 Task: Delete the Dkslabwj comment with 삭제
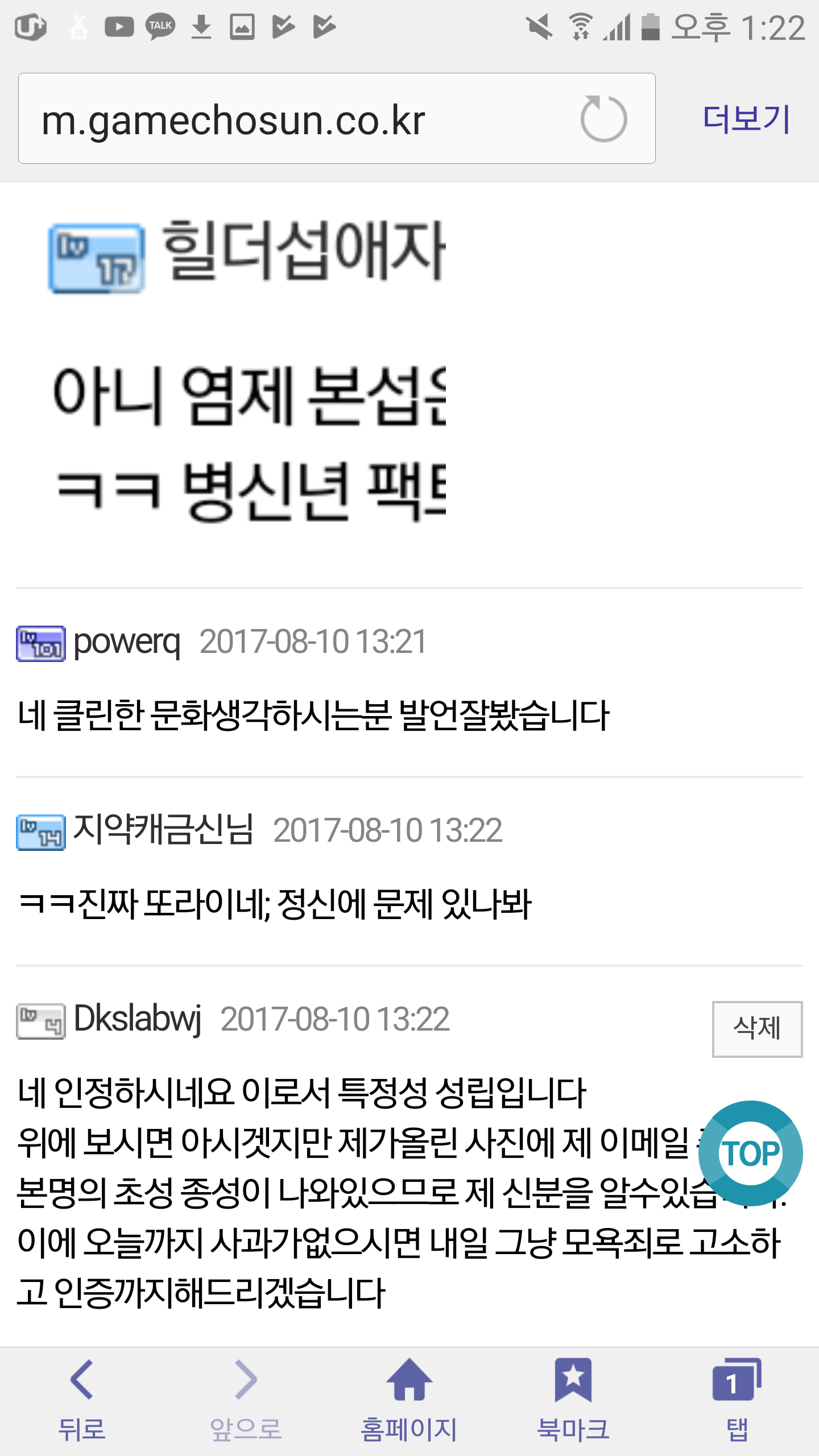[757, 1029]
